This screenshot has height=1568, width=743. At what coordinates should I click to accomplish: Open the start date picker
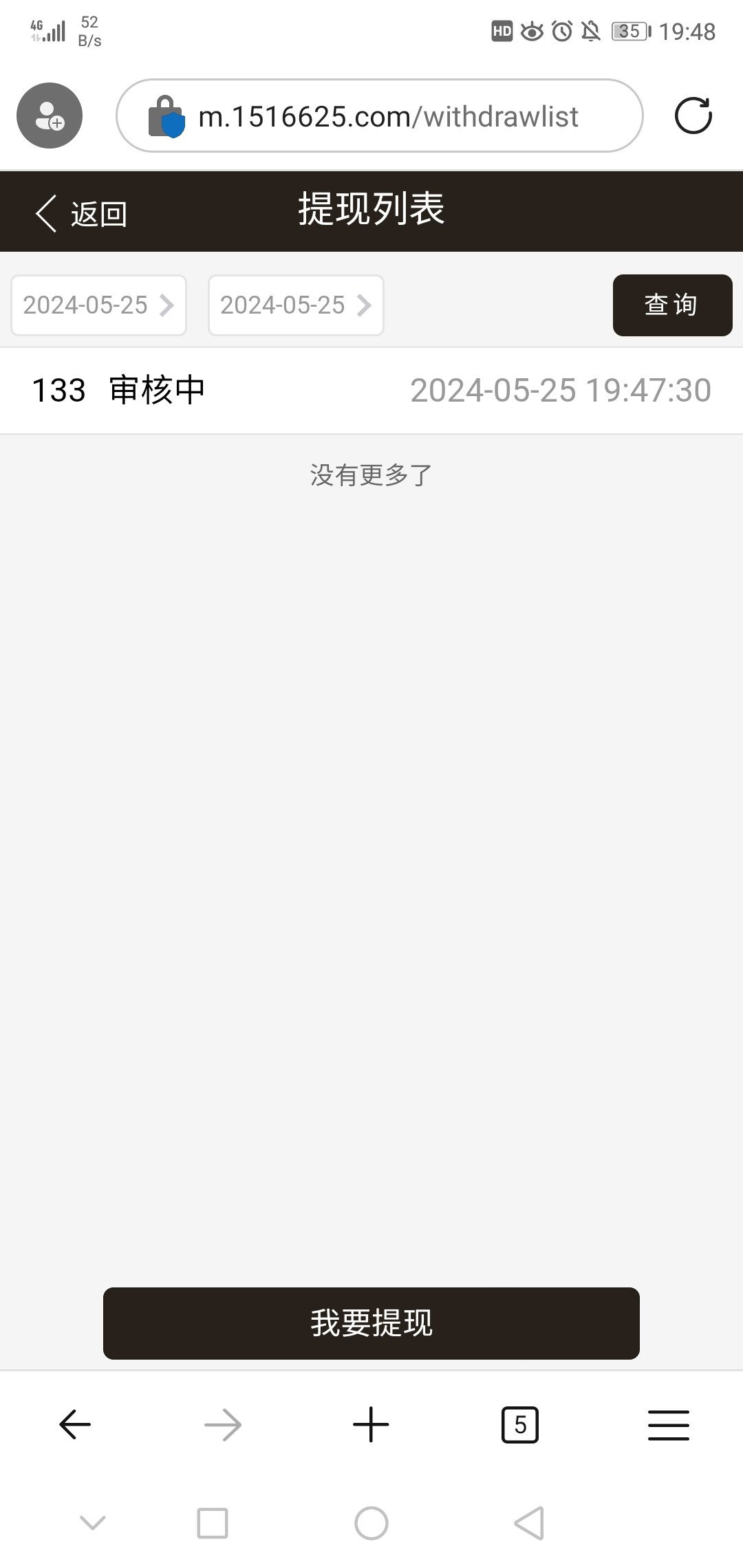coord(98,305)
